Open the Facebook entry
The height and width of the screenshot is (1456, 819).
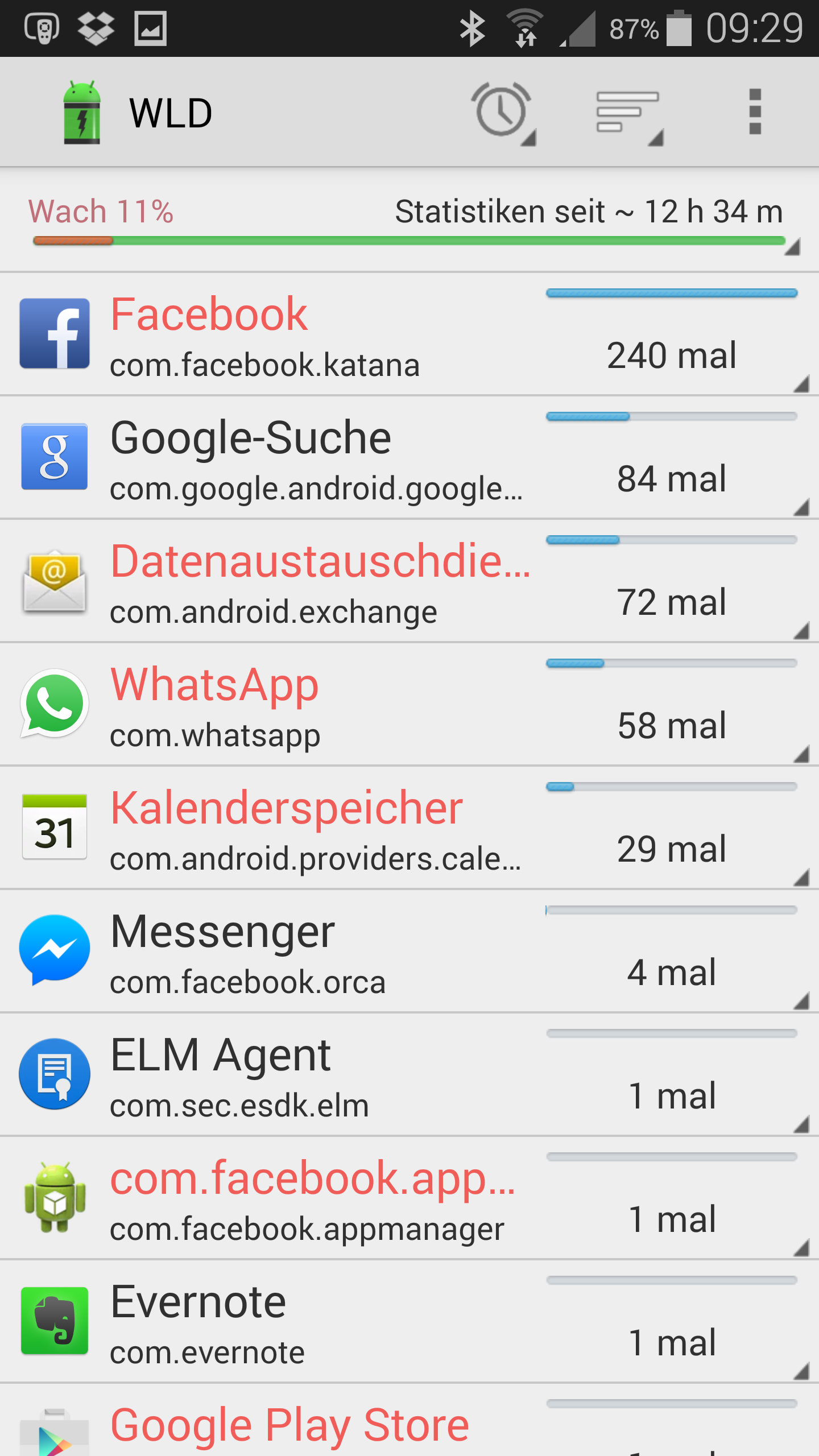click(409, 334)
